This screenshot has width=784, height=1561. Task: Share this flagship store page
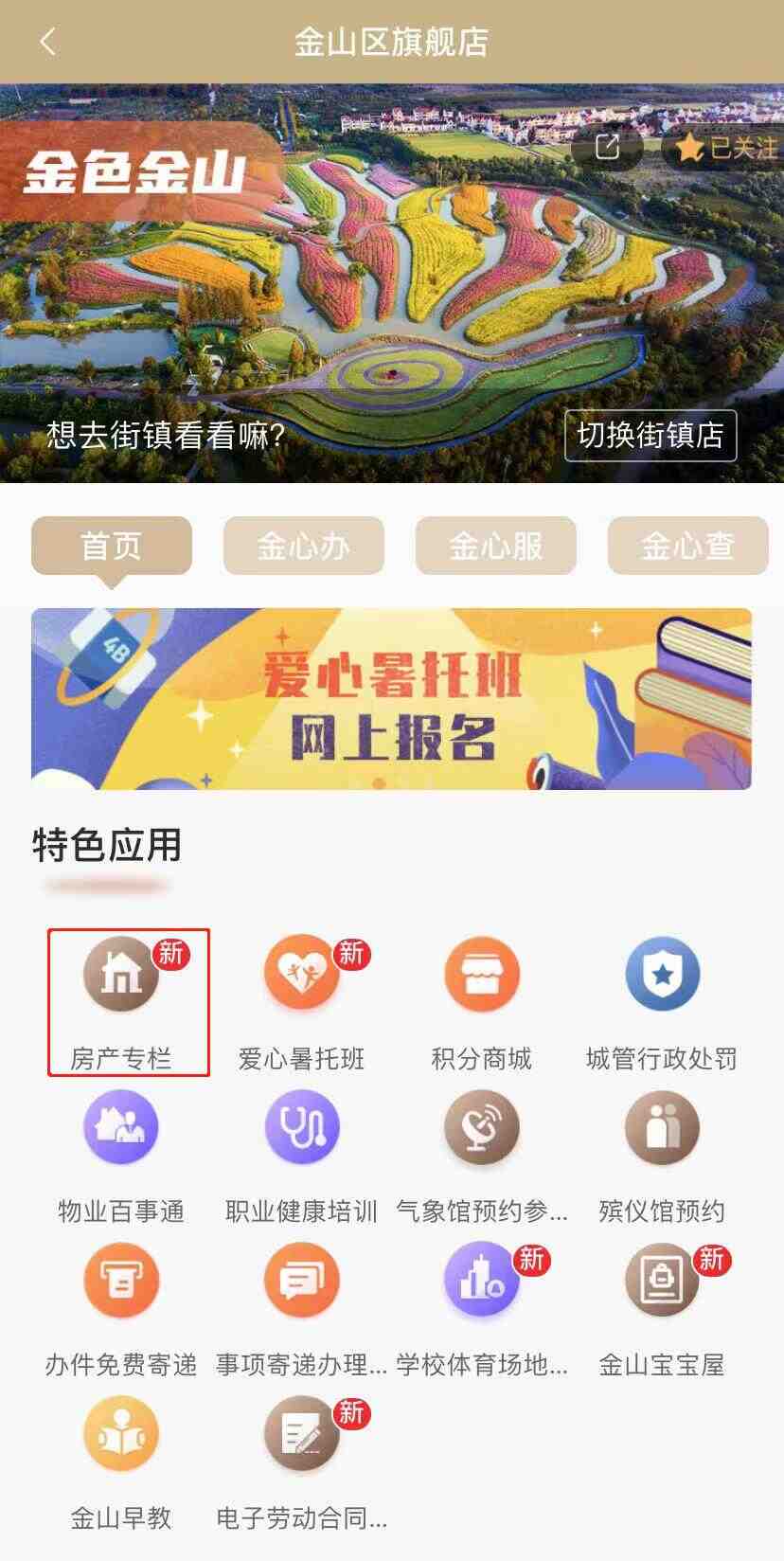(607, 147)
